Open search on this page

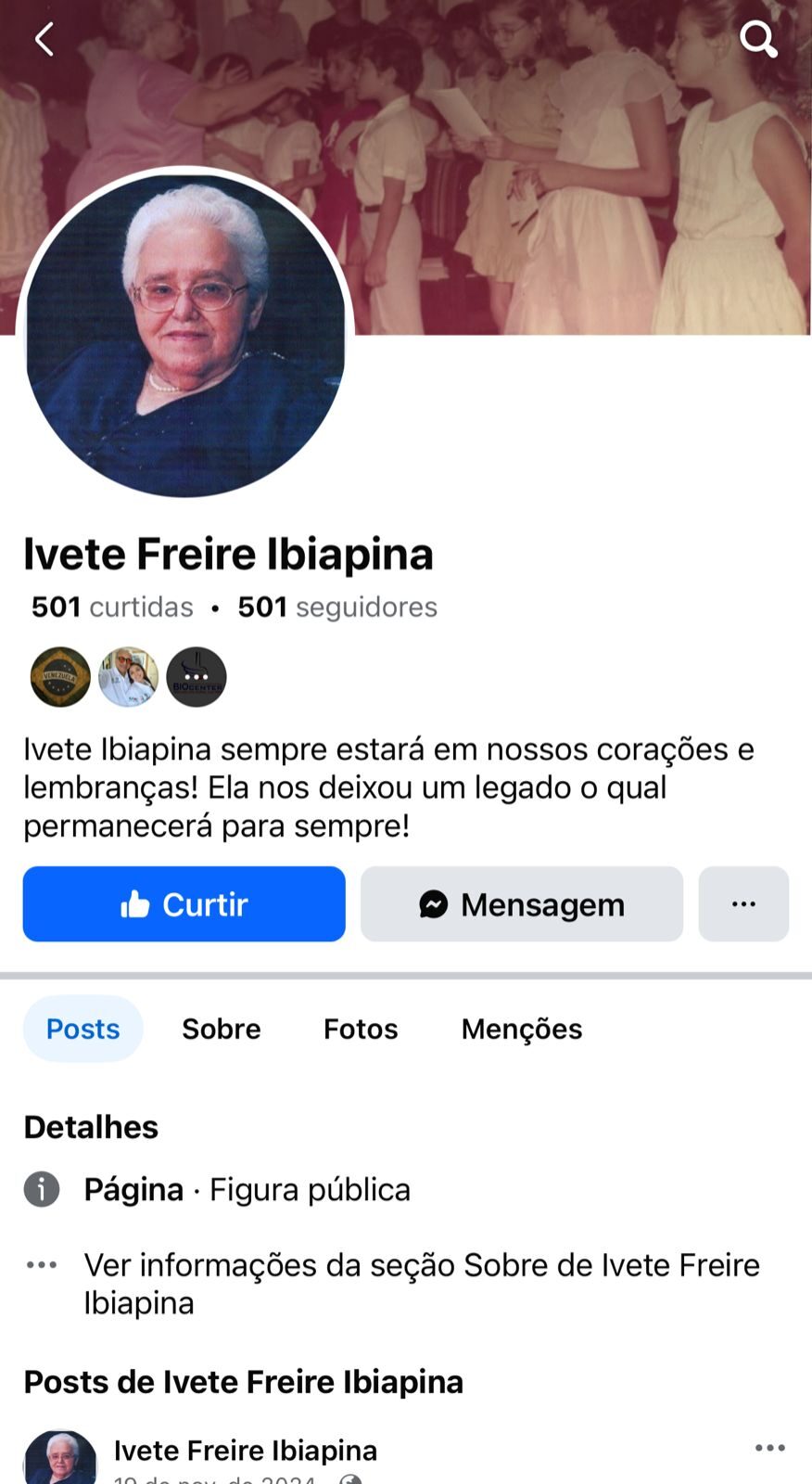pyautogui.click(x=757, y=40)
